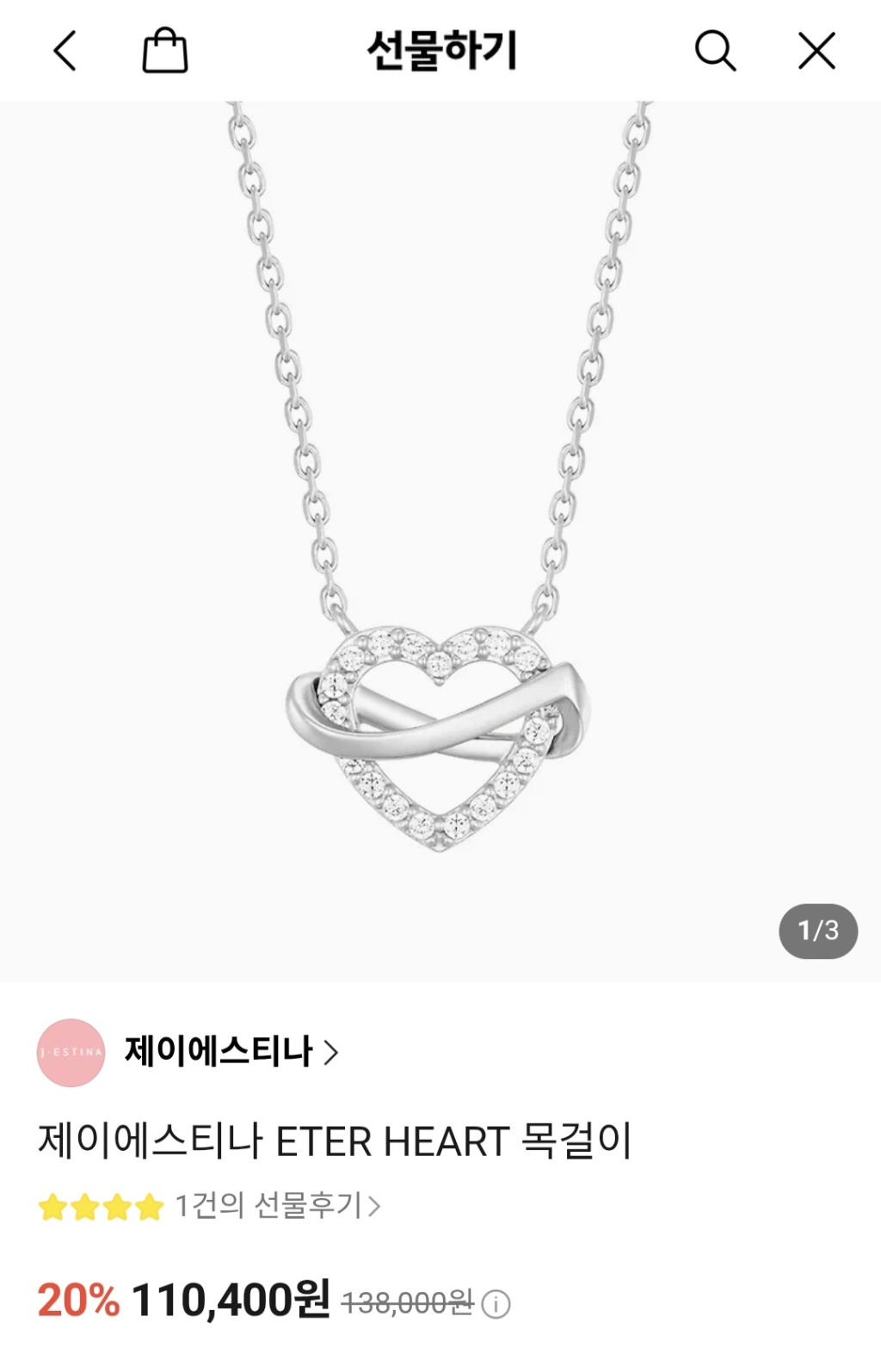Open the search magnifier
881x1372 pixels.
coord(714,51)
